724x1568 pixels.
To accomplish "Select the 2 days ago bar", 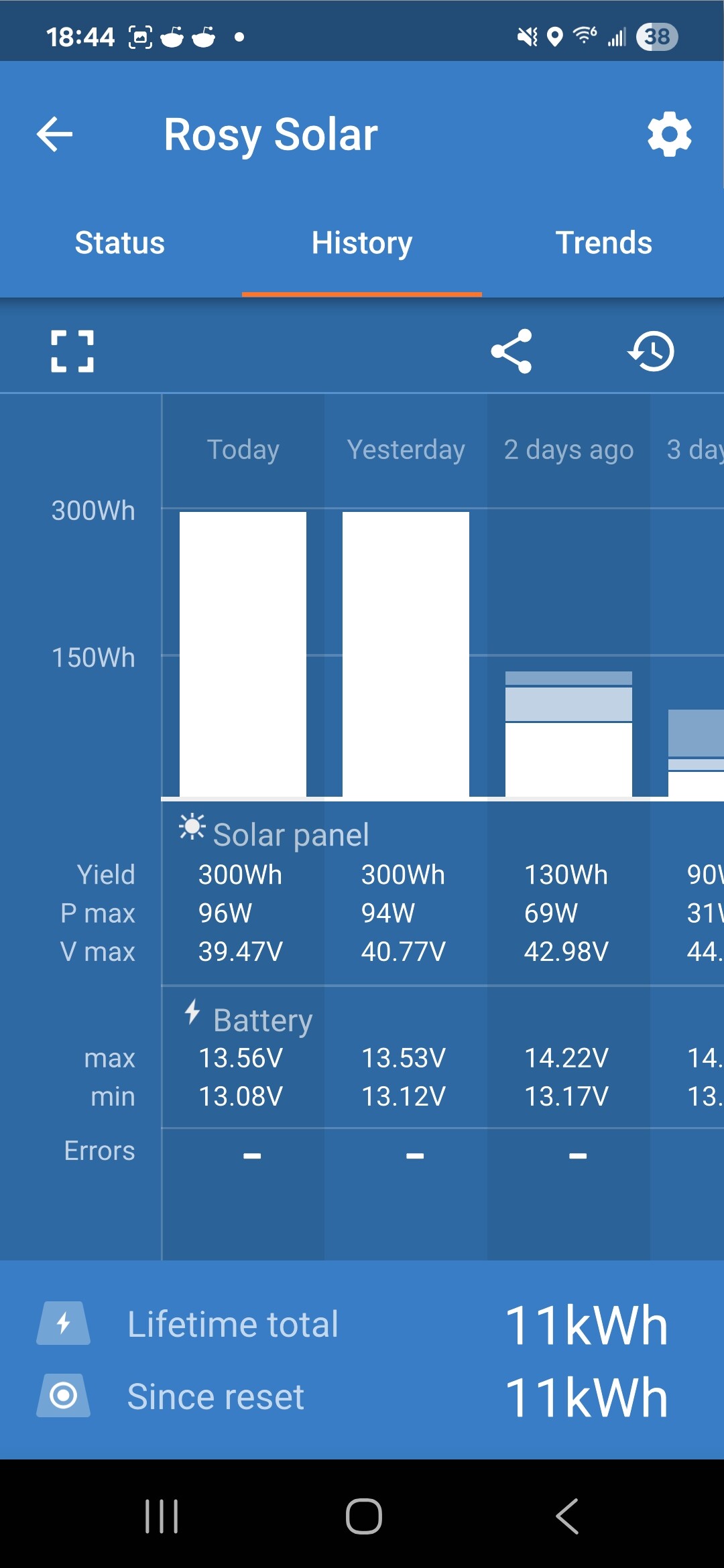I will pyautogui.click(x=568, y=734).
